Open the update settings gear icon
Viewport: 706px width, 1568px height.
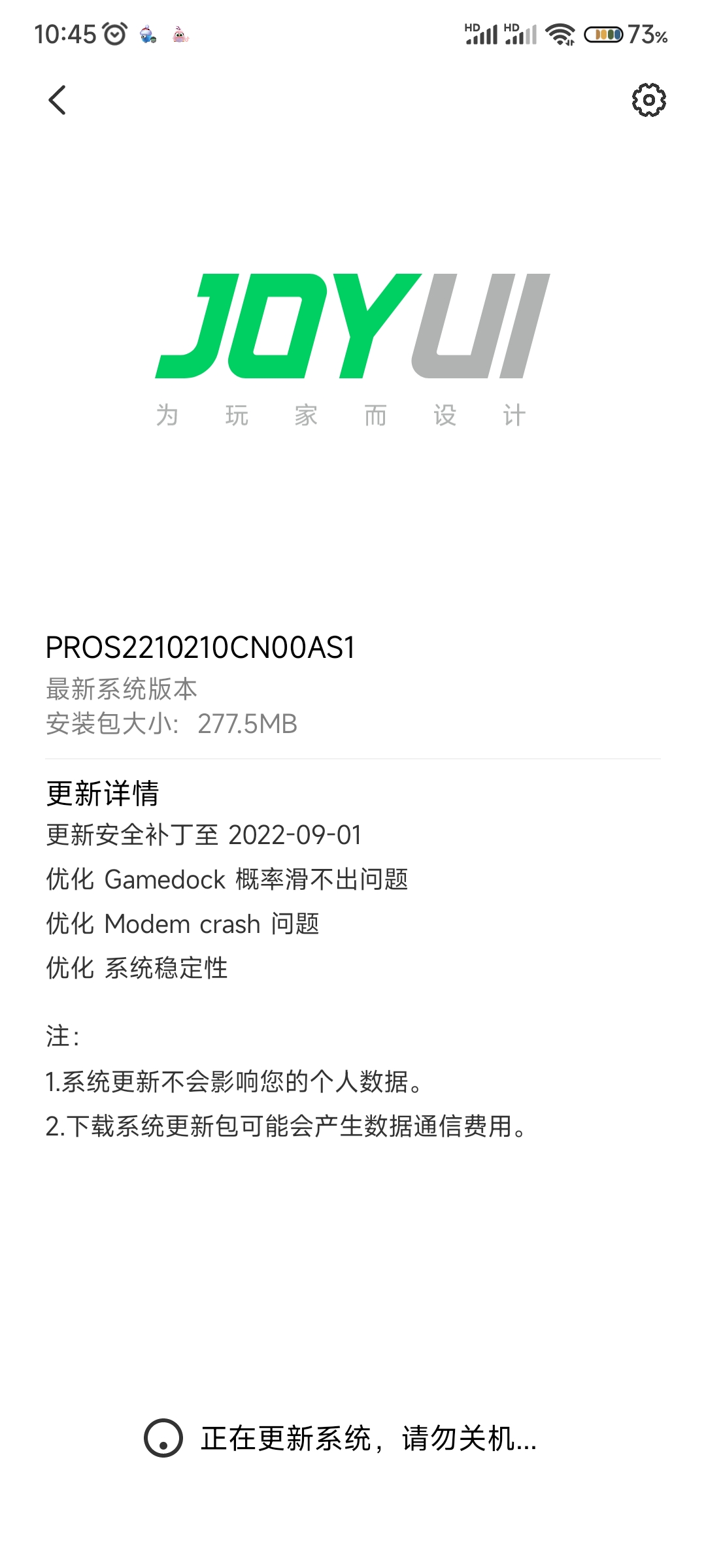click(648, 100)
